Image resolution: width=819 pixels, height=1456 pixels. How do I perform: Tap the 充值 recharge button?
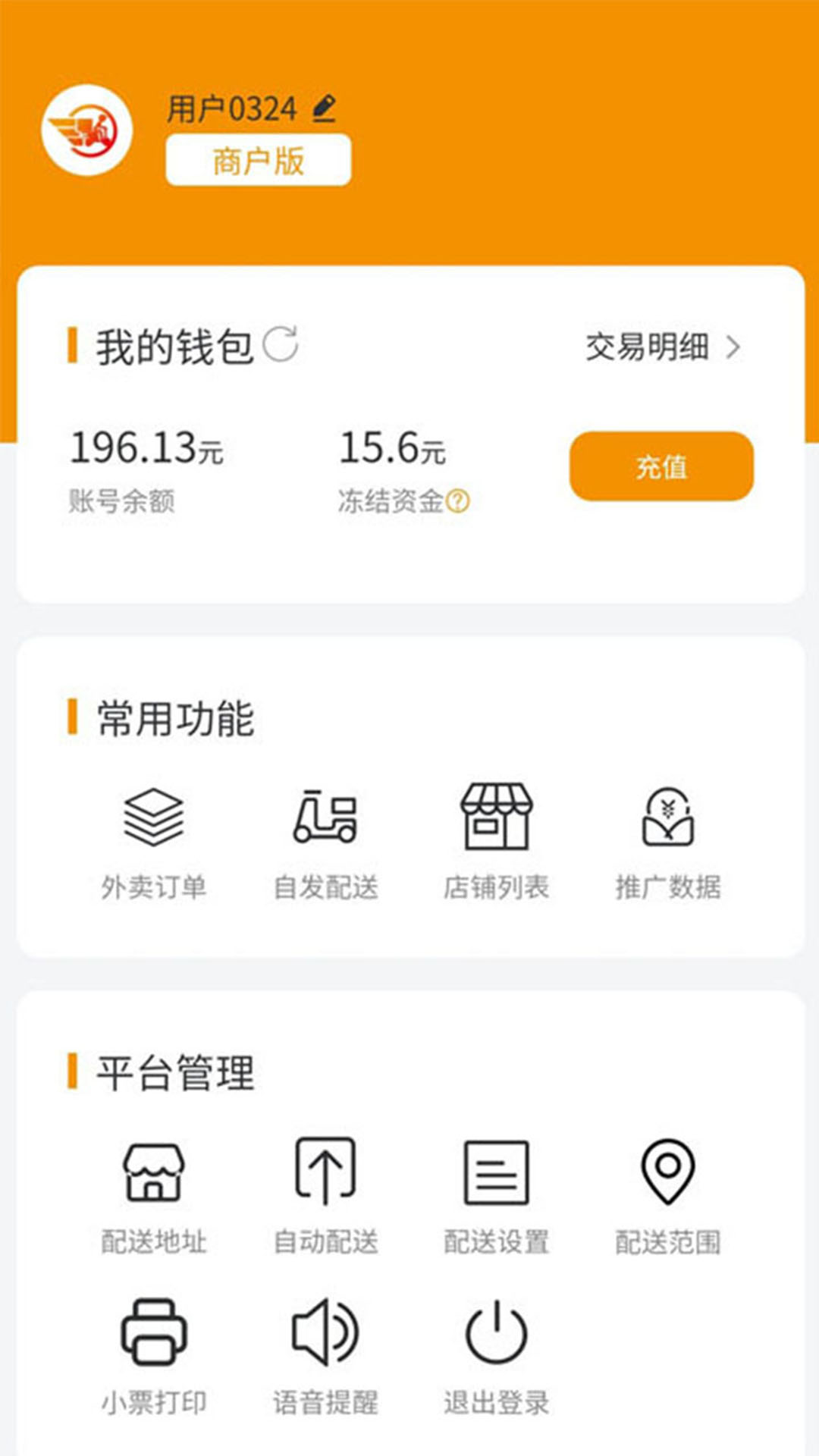[x=660, y=468]
